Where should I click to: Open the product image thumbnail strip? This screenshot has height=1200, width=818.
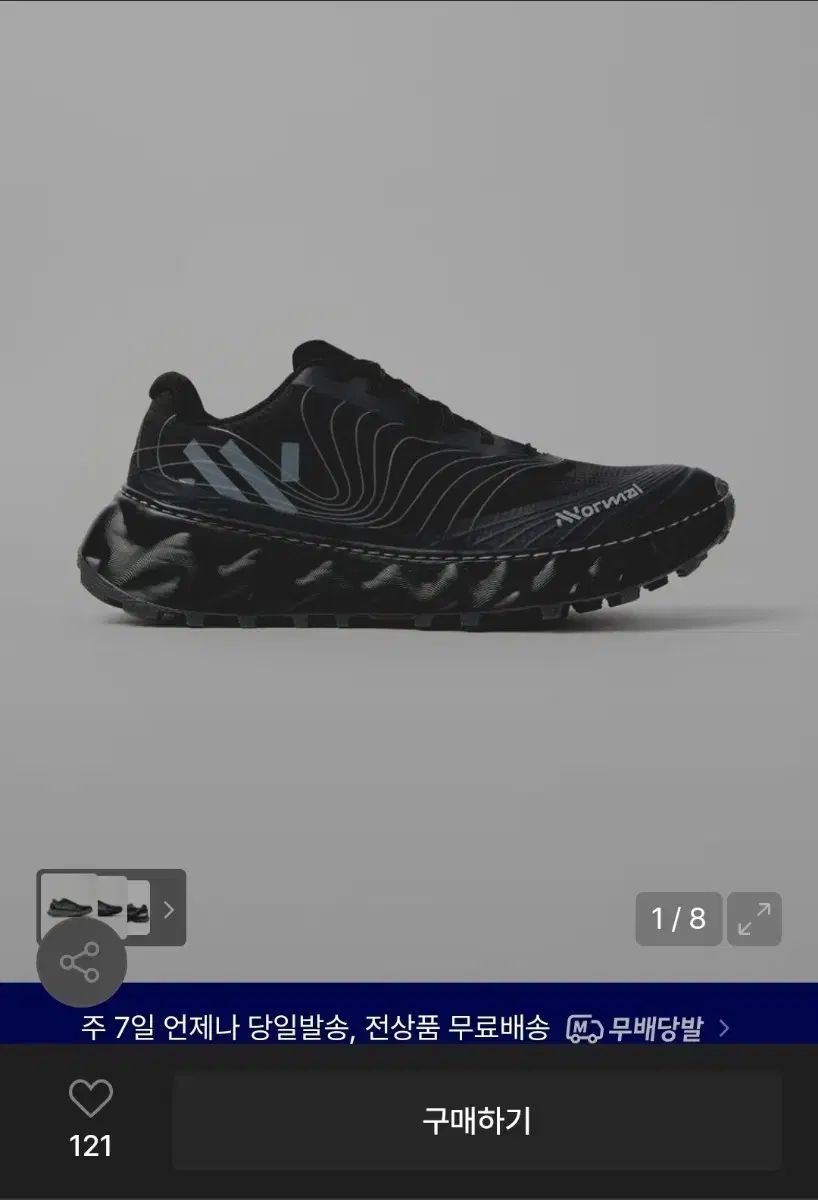click(x=111, y=908)
